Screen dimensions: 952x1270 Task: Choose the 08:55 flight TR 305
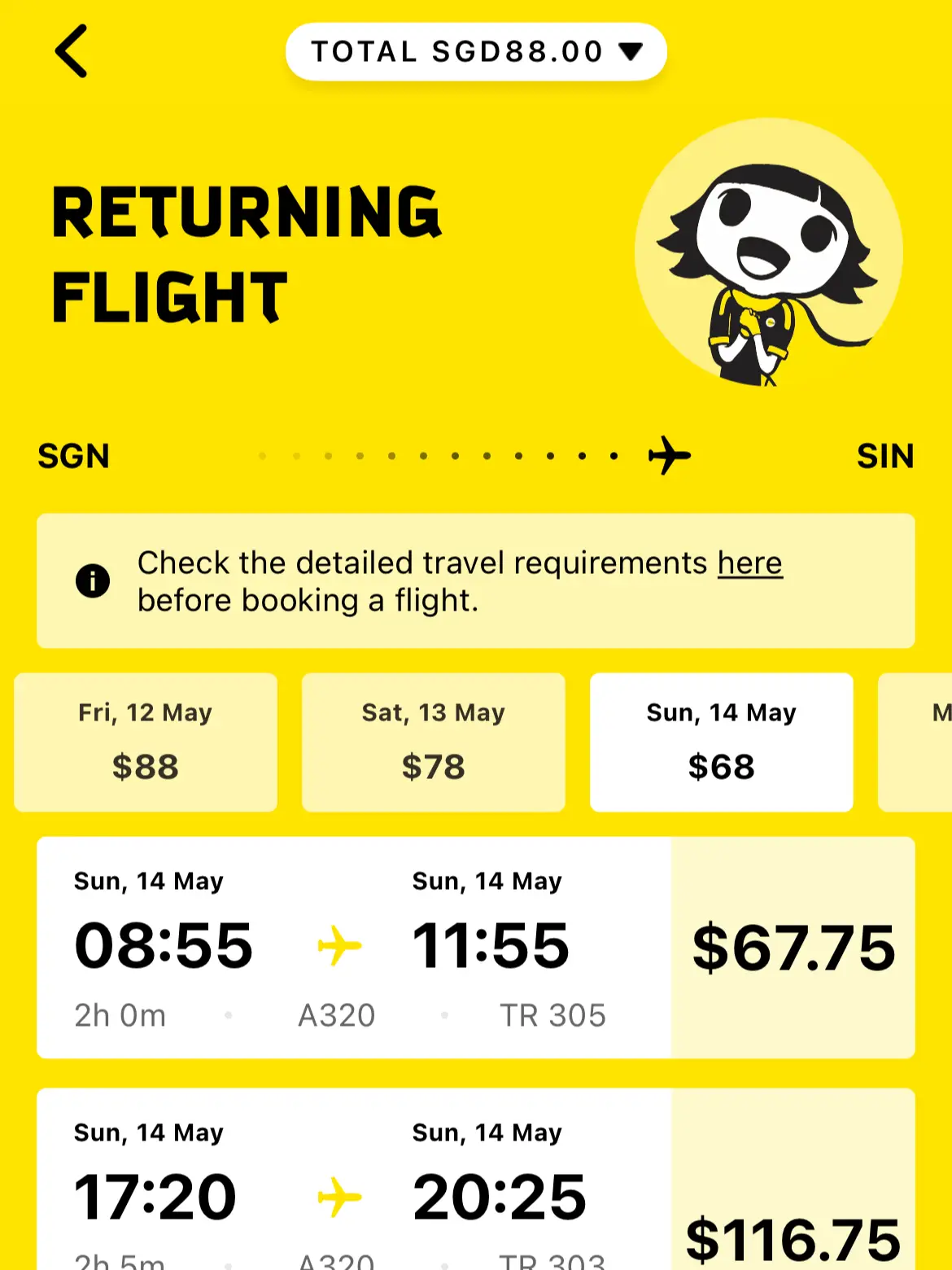click(476, 948)
